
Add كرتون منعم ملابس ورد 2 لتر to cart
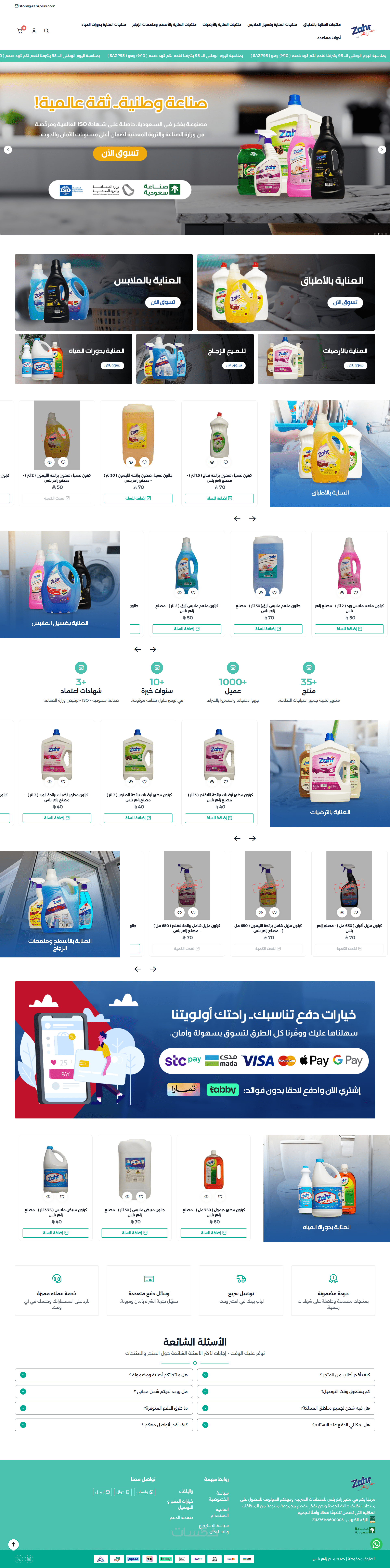click(349, 629)
